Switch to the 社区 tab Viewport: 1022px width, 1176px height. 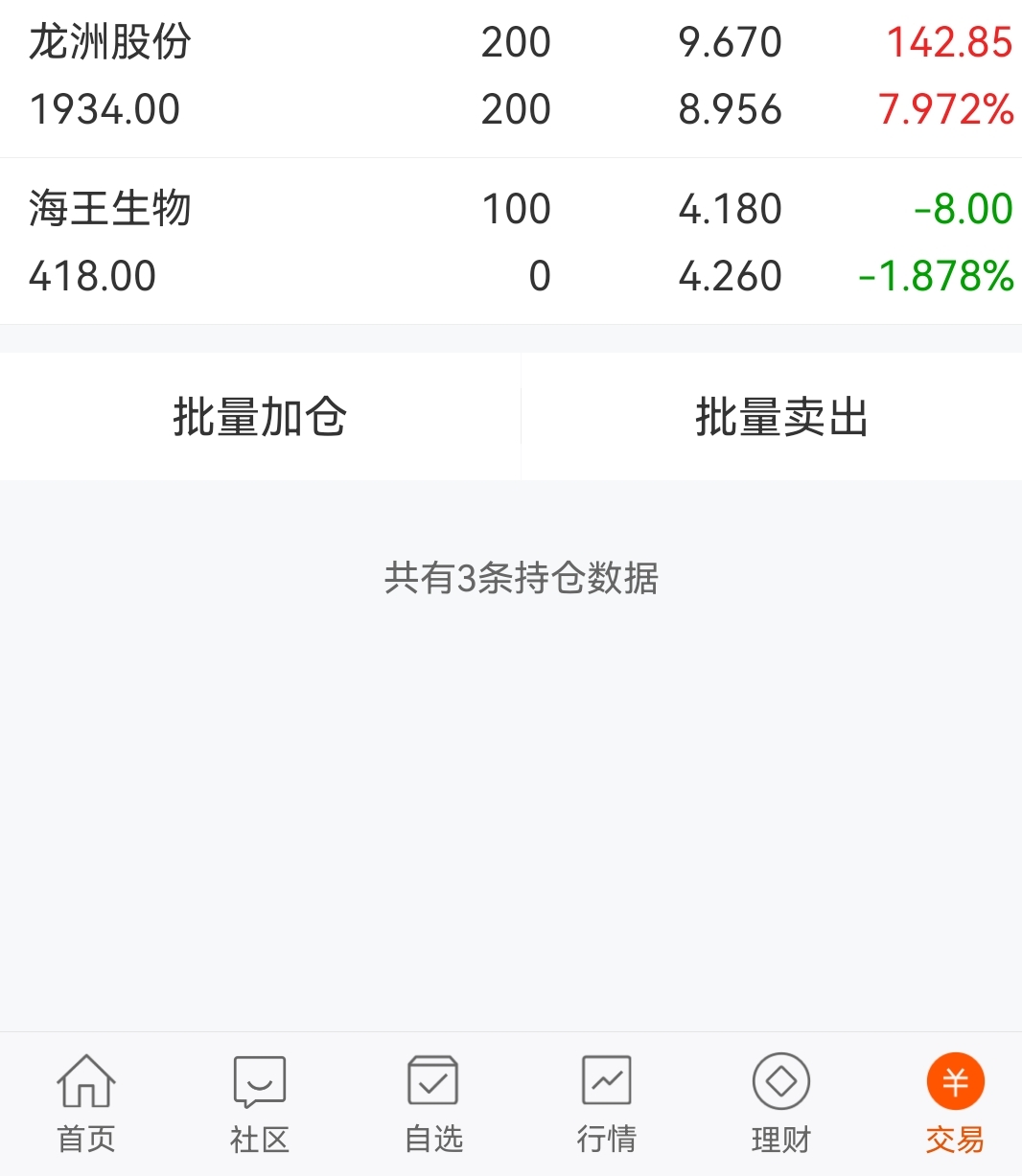(260, 1104)
